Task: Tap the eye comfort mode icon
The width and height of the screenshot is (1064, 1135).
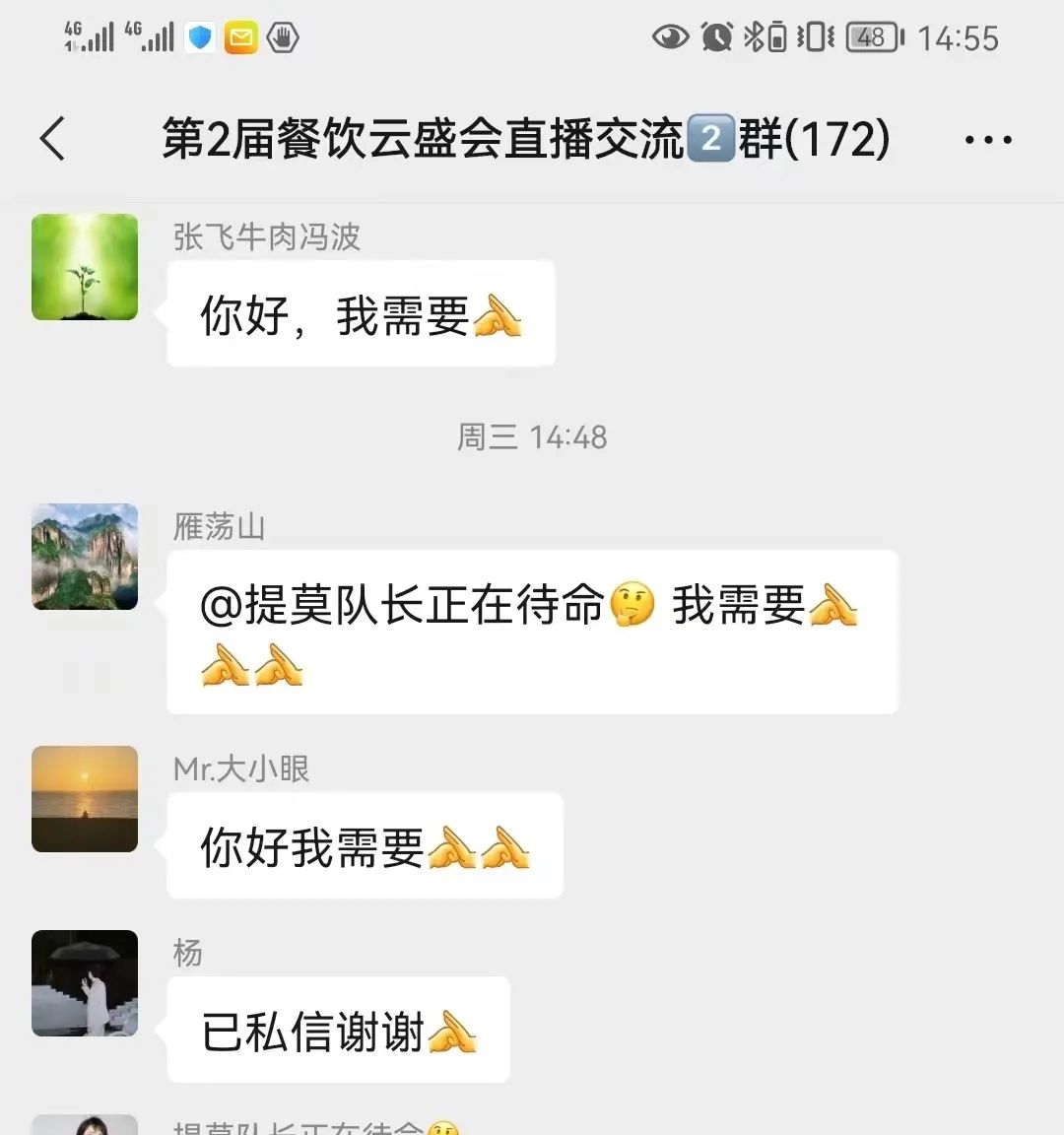Action: pos(671,36)
